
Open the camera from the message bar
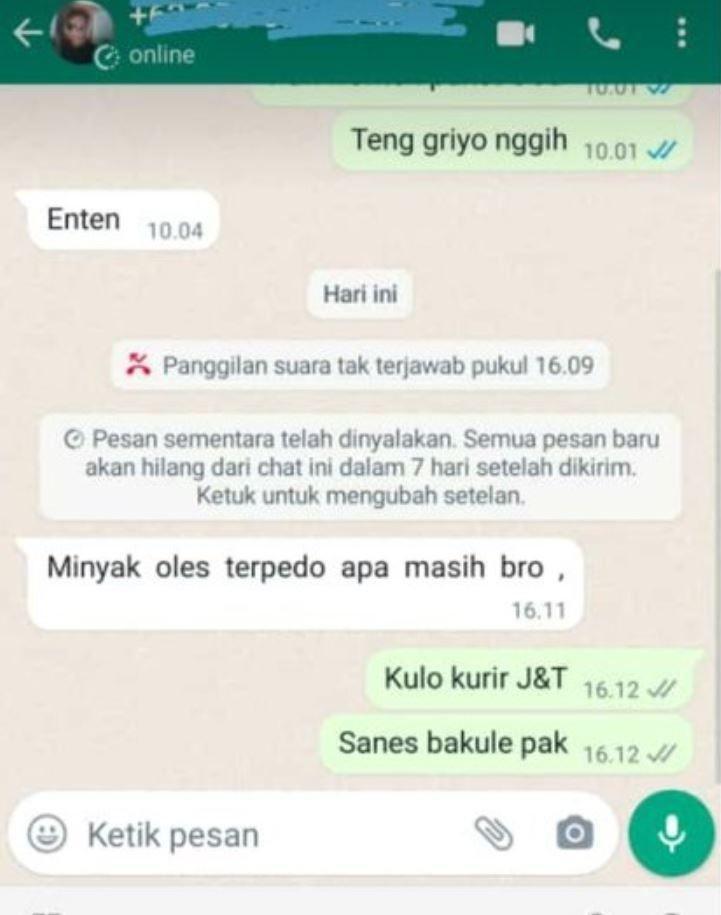point(574,833)
